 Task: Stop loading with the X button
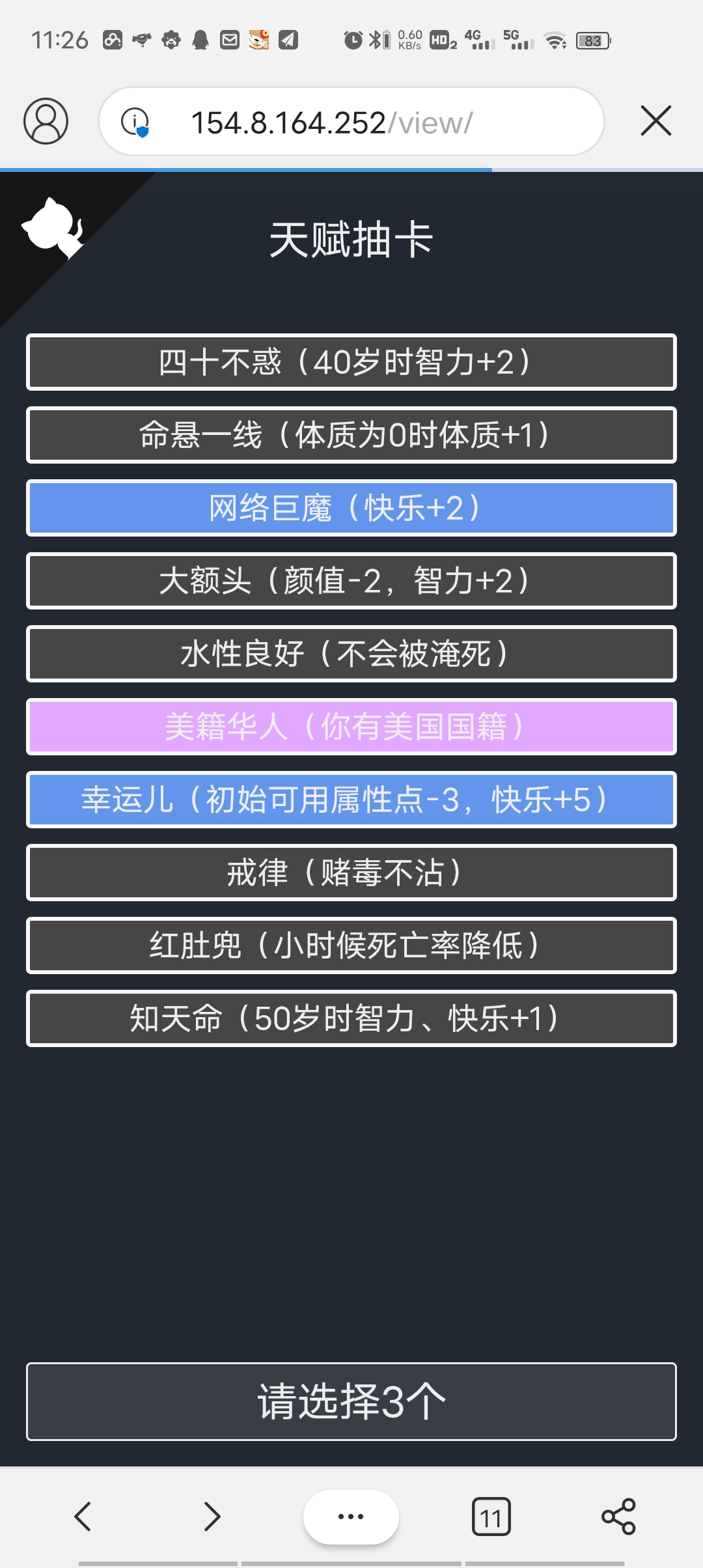(x=655, y=121)
